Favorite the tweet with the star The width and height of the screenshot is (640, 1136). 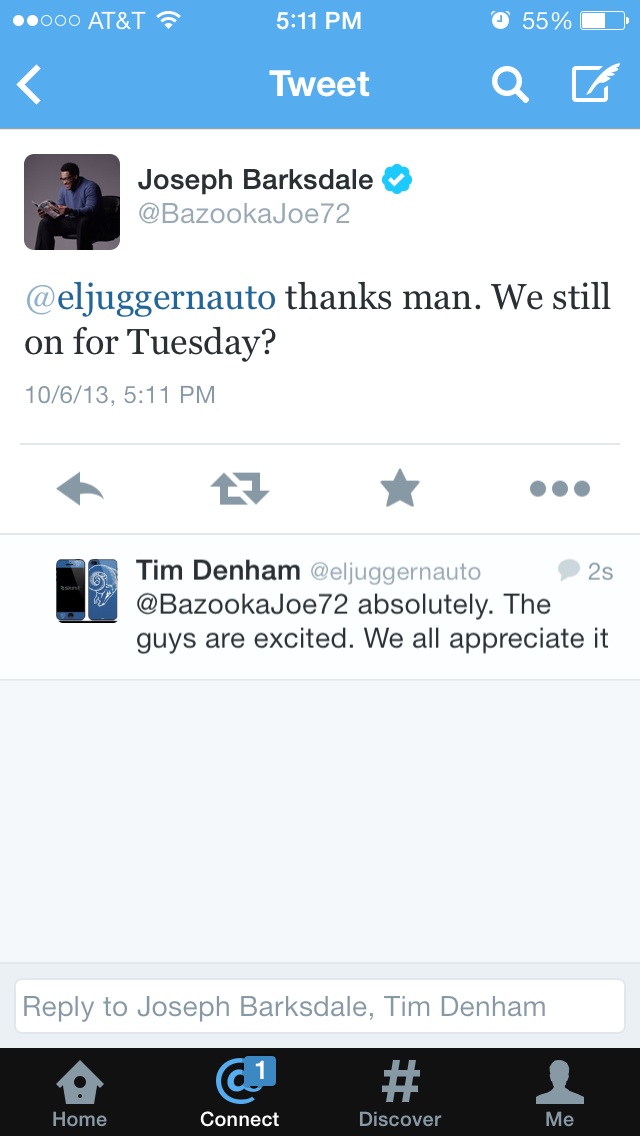(400, 488)
